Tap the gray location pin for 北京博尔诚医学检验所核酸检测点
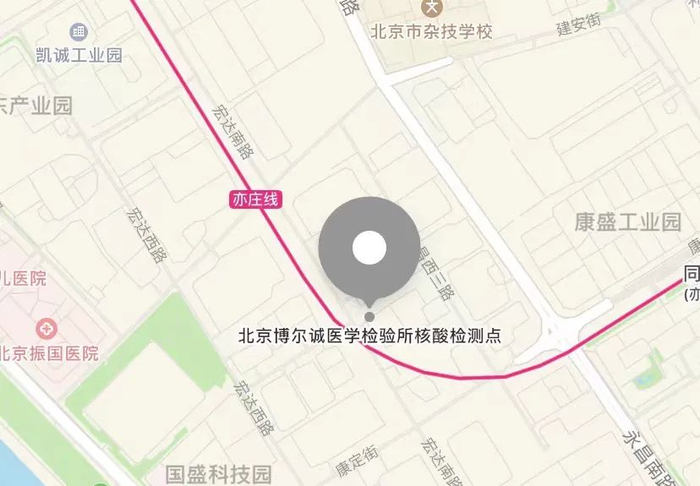The width and height of the screenshot is (700, 486). (x=369, y=251)
